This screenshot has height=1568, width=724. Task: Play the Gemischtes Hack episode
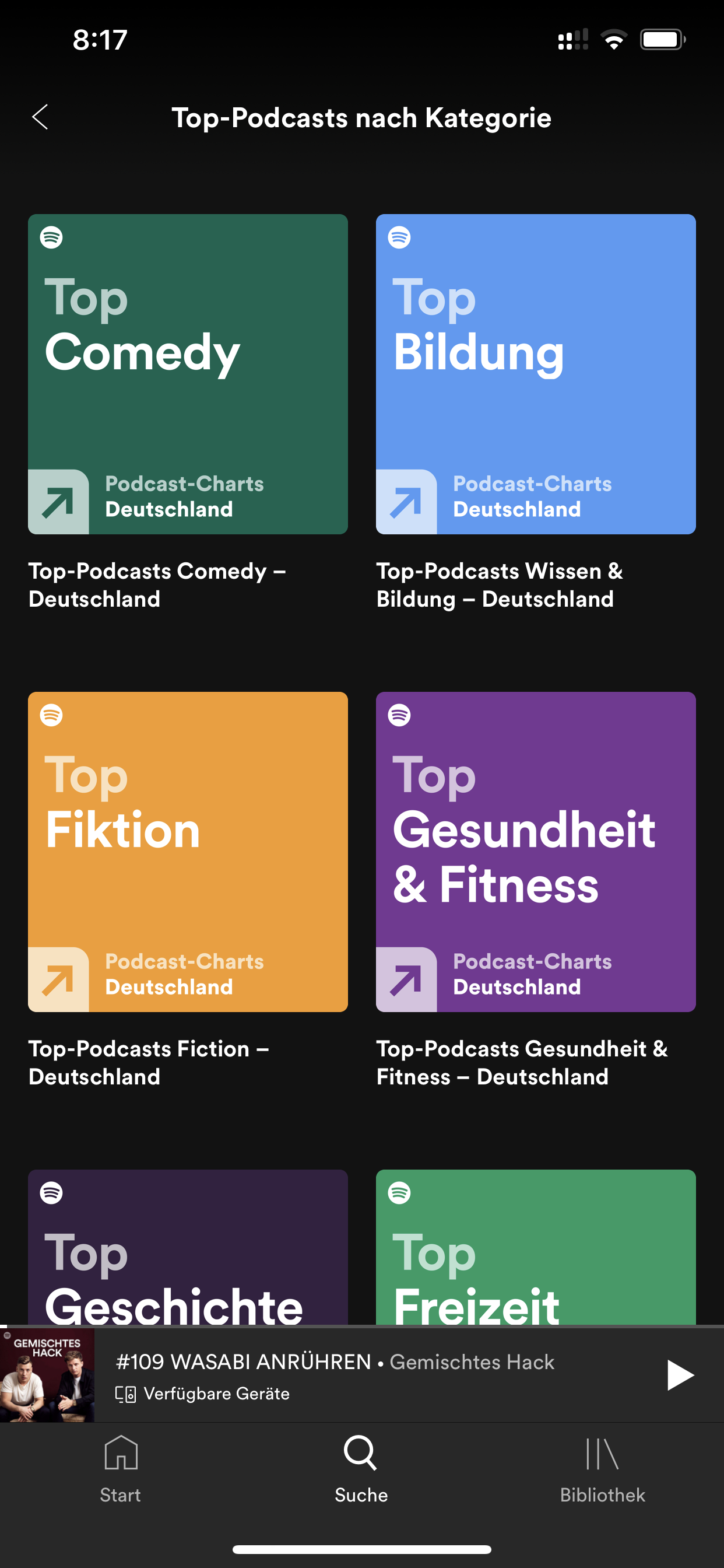[x=679, y=1374]
